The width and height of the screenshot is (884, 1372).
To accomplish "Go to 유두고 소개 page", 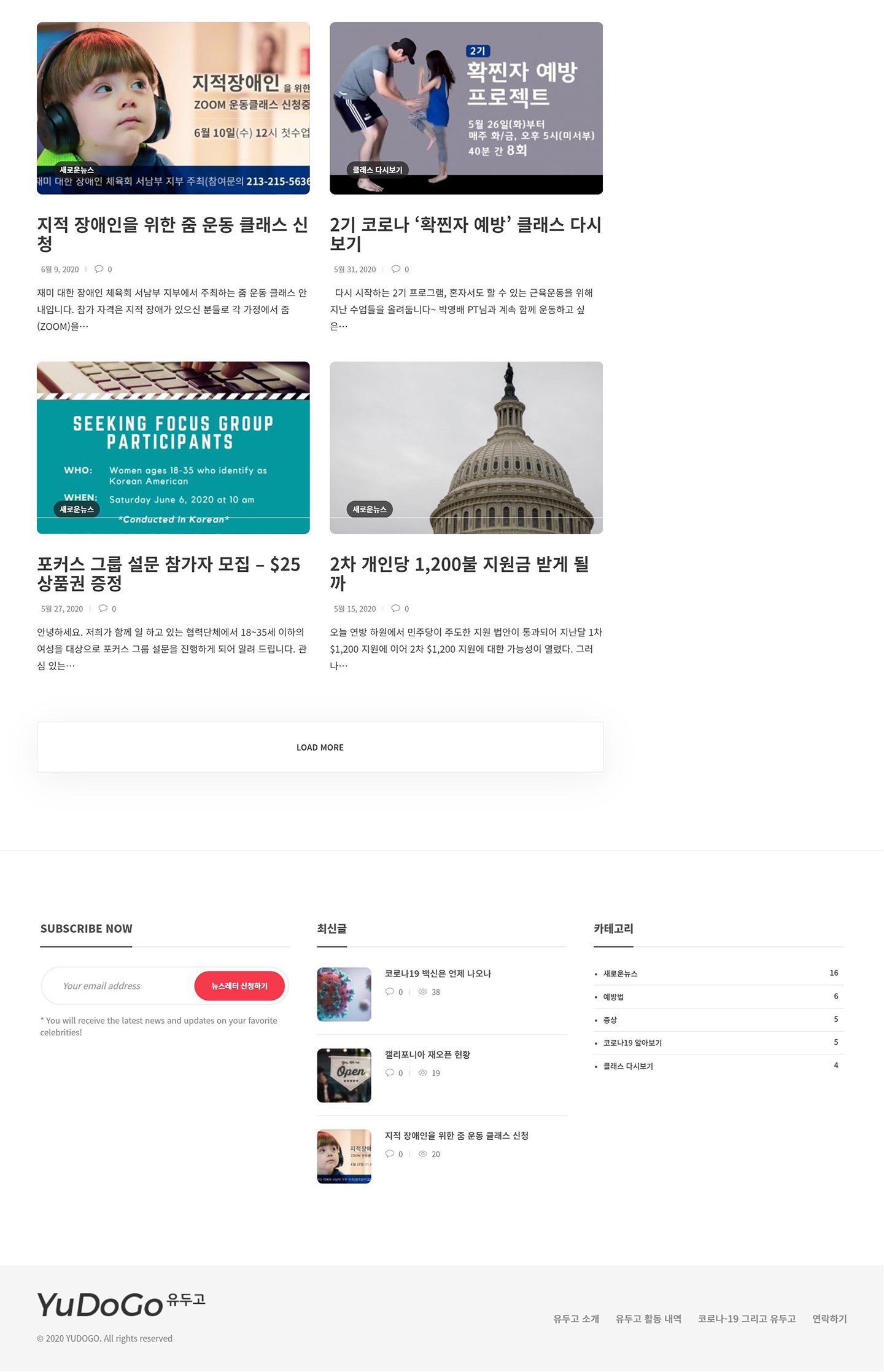I will (576, 1319).
